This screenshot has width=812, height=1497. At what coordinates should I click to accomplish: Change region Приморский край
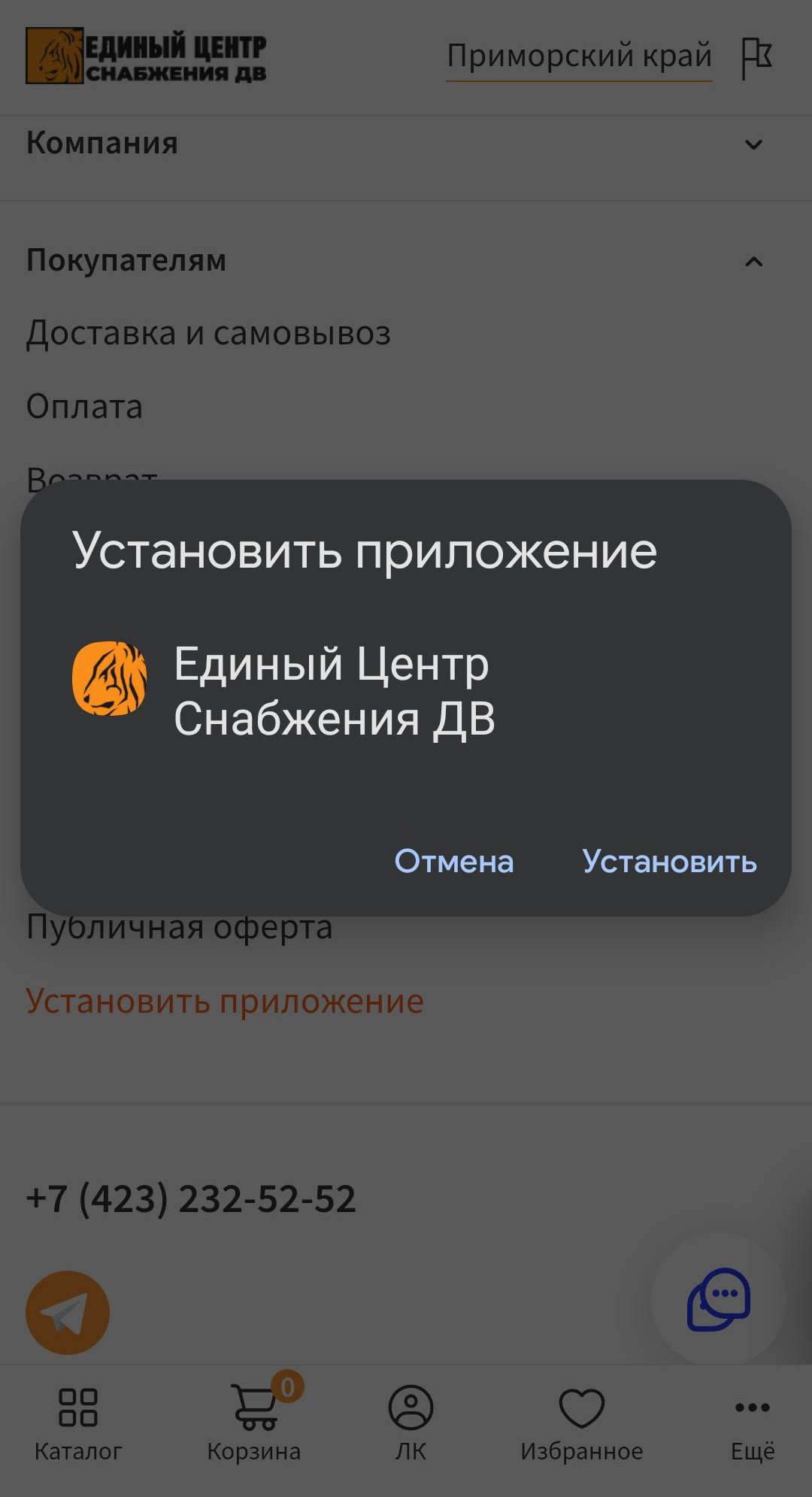pos(579,56)
